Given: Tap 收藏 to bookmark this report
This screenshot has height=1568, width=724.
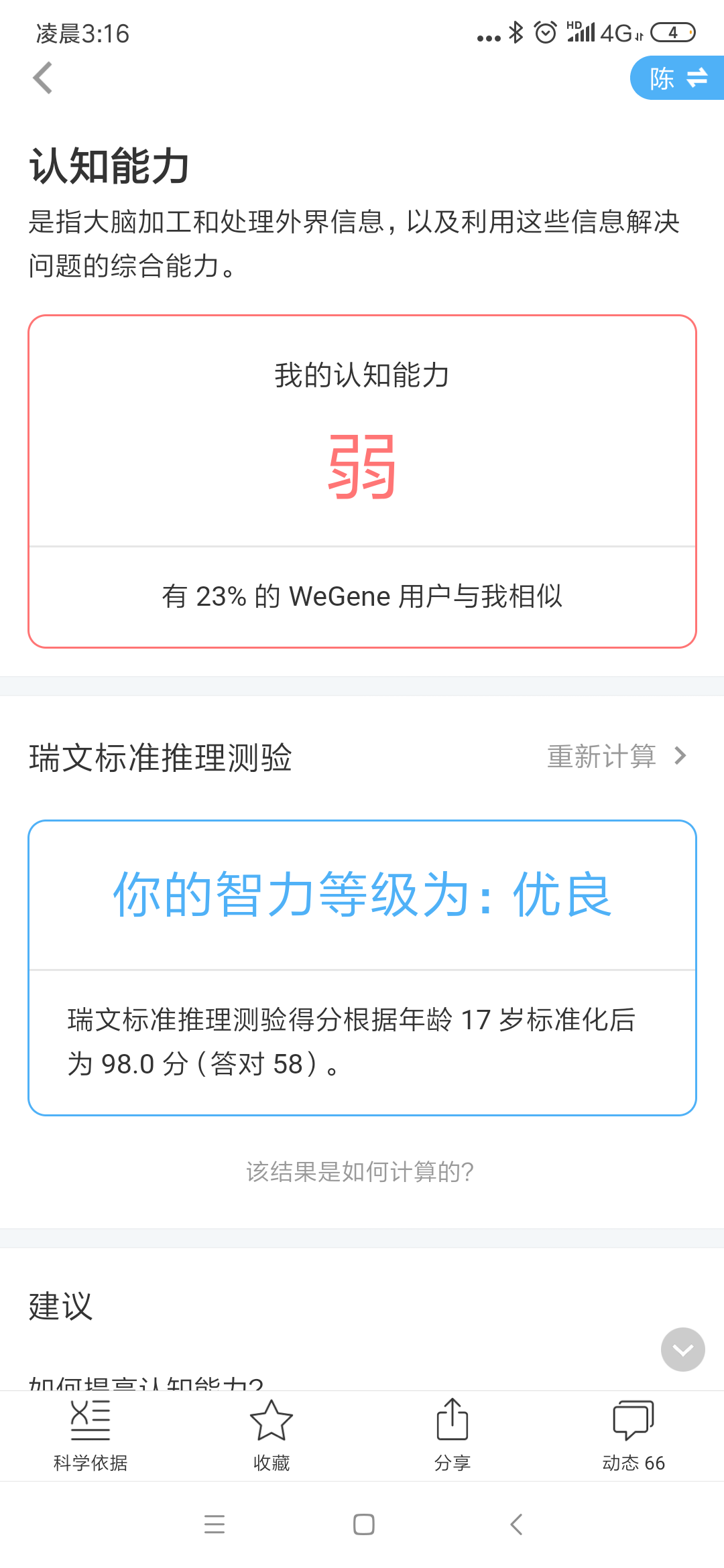Looking at the screenshot, I should (x=271, y=1434).
